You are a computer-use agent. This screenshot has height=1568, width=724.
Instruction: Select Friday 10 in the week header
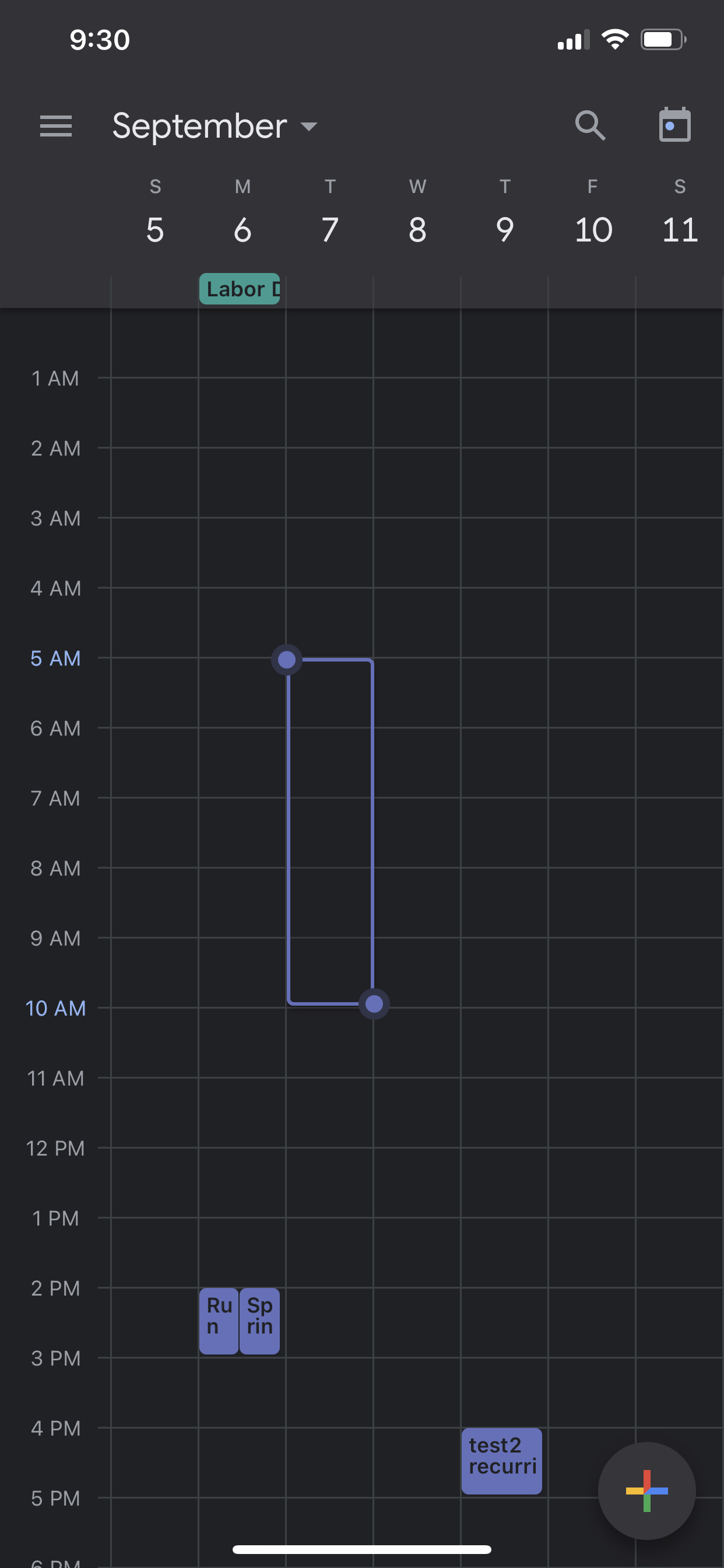tap(593, 216)
